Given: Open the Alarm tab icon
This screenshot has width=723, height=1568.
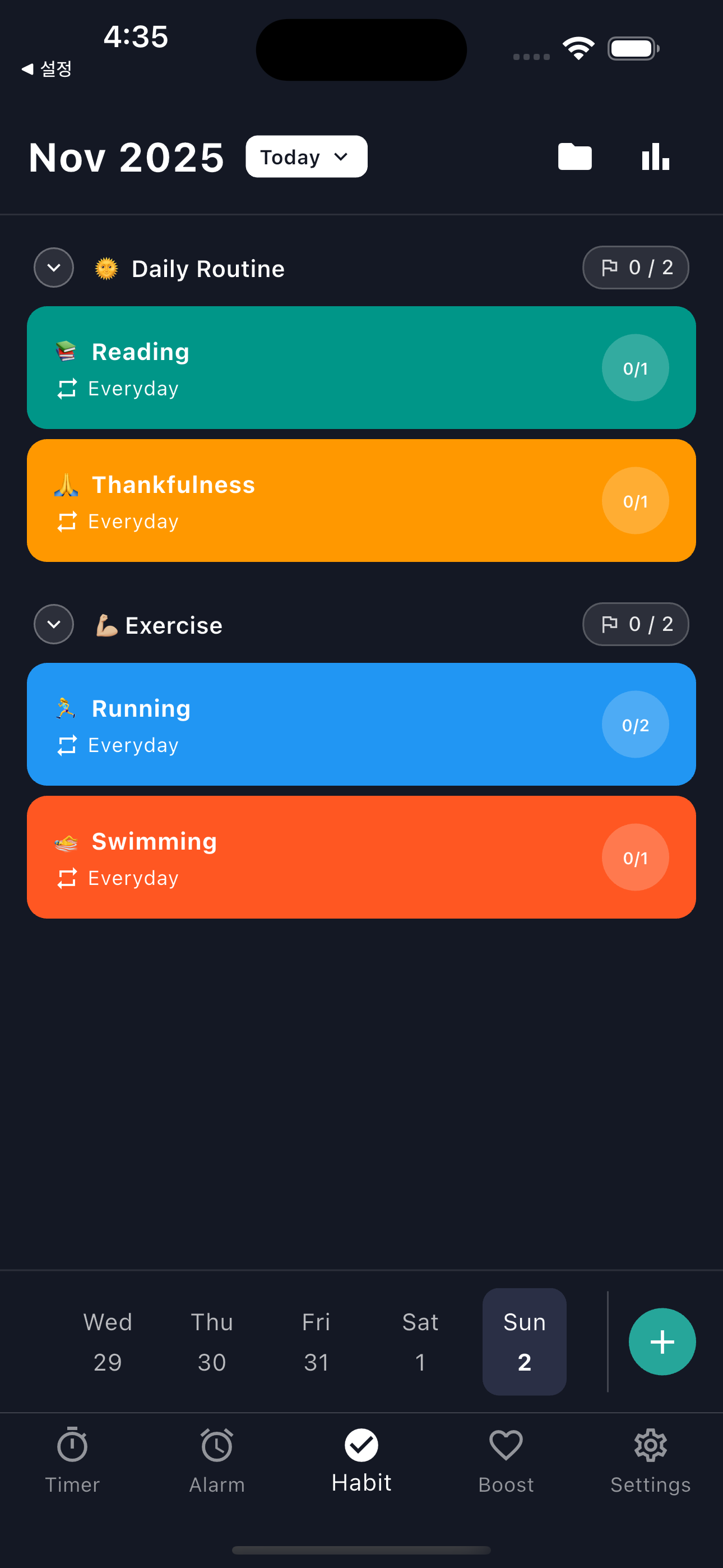Looking at the screenshot, I should click(x=217, y=1445).
